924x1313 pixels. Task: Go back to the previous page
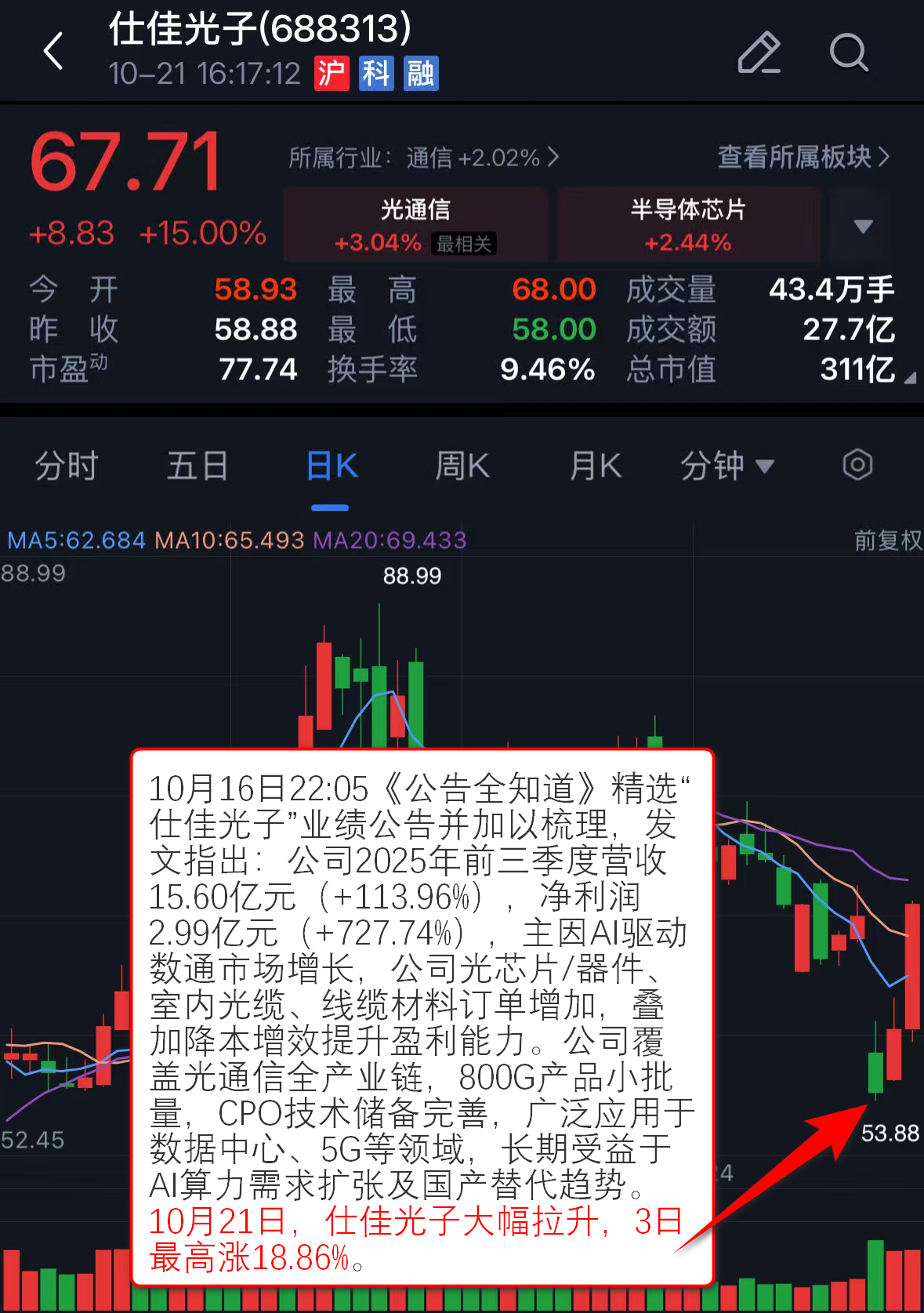53,52
